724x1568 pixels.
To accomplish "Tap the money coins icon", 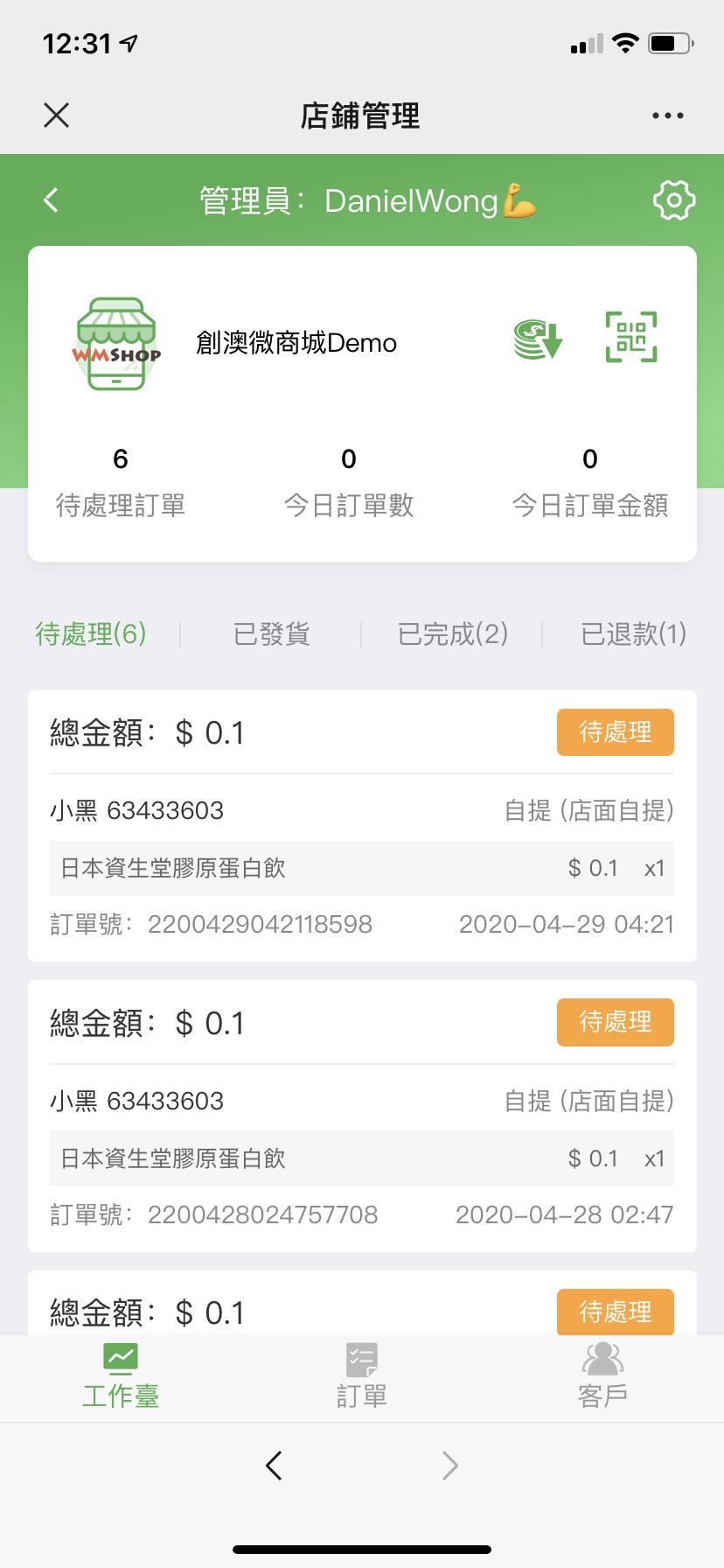I will [538, 339].
